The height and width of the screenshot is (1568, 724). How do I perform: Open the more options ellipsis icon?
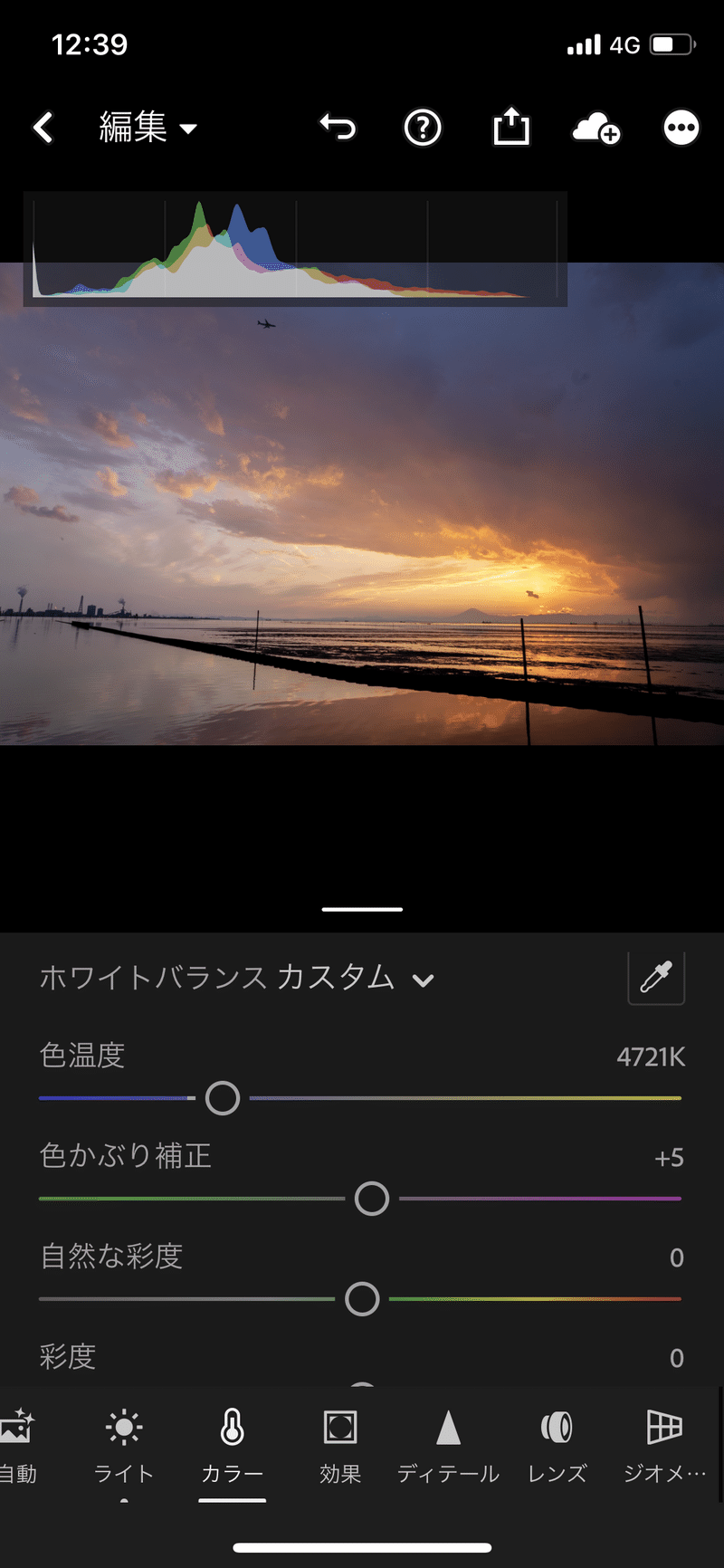pos(680,128)
